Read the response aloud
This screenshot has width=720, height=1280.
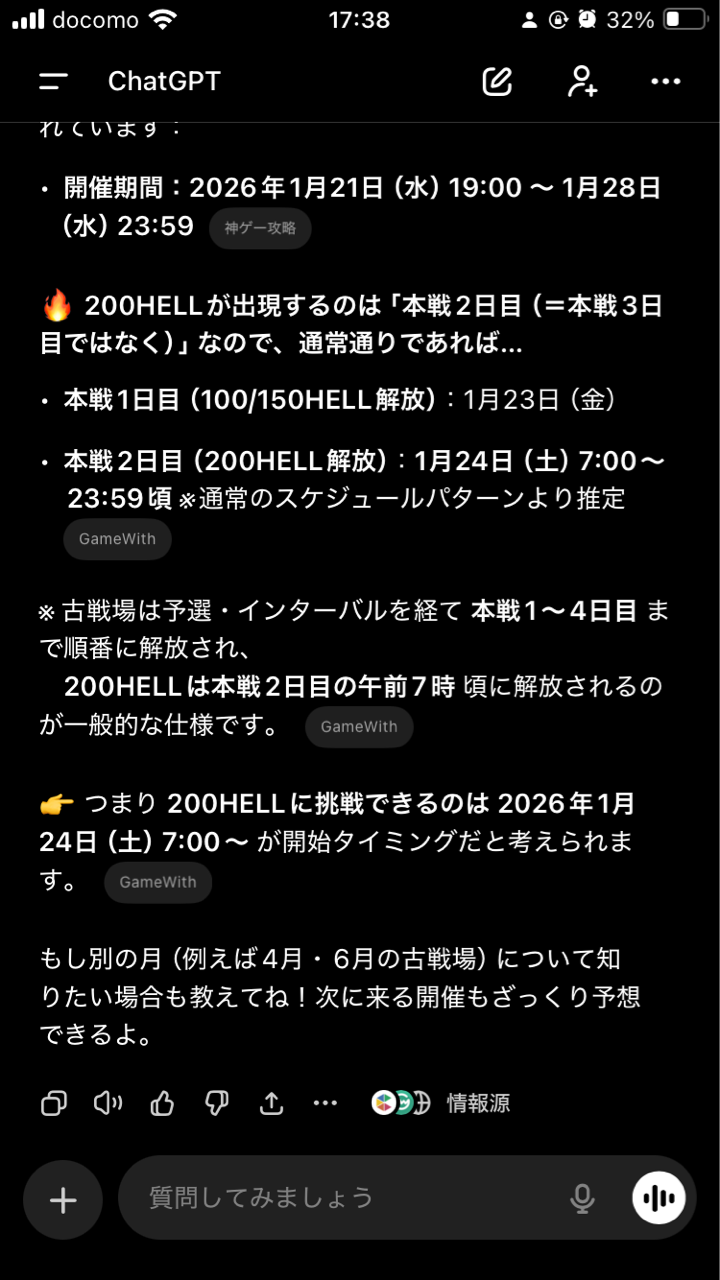(x=108, y=1103)
